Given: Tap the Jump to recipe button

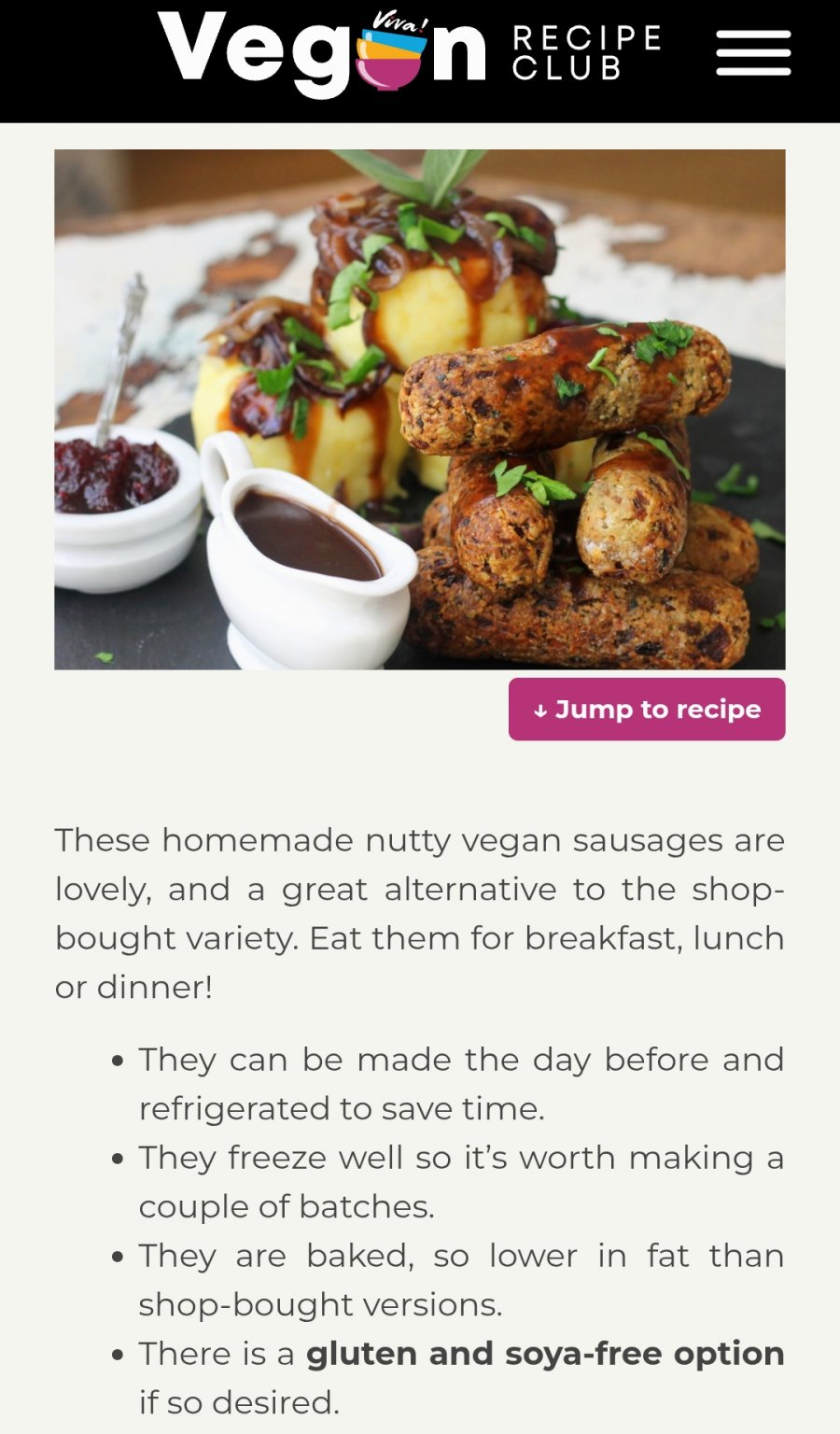Looking at the screenshot, I should pyautogui.click(x=647, y=710).
